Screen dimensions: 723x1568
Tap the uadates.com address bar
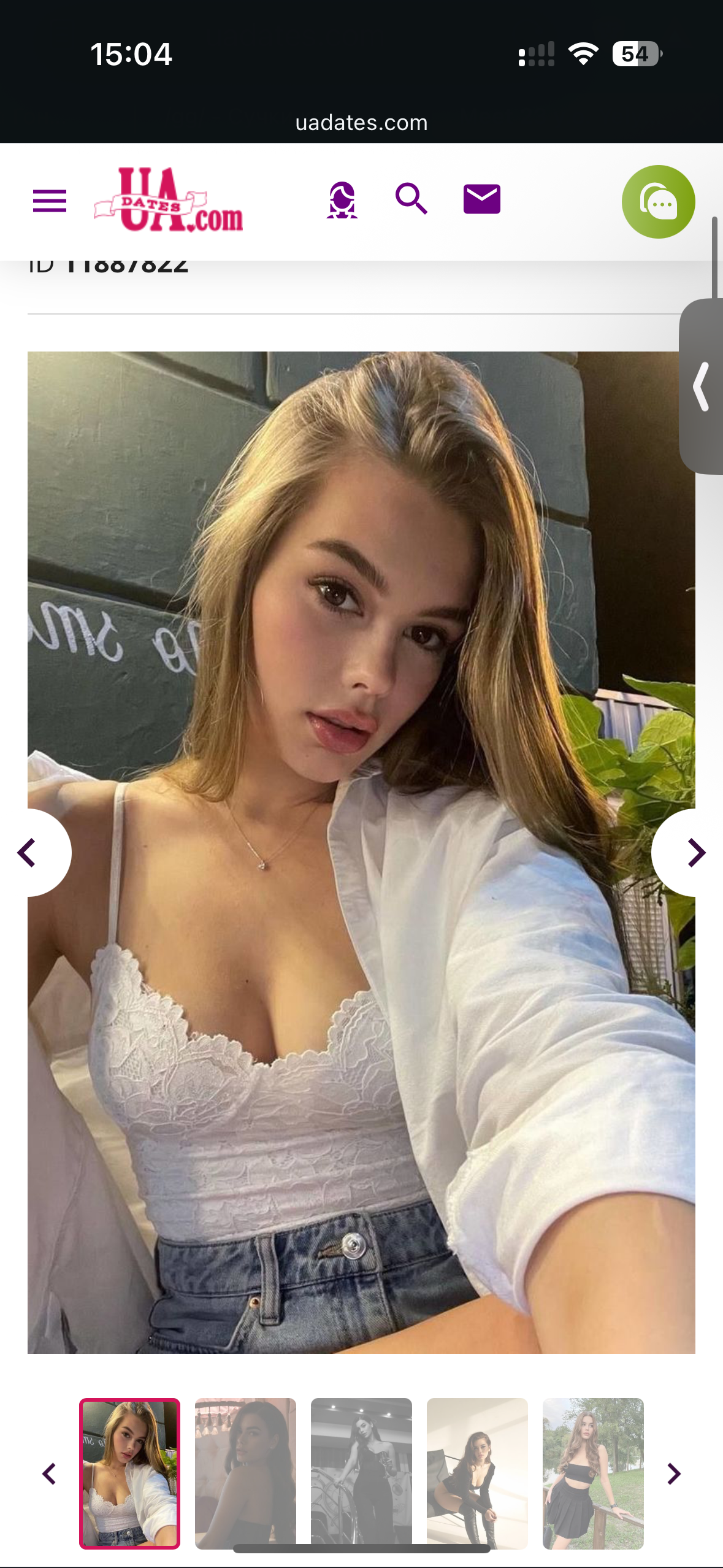coord(361,123)
